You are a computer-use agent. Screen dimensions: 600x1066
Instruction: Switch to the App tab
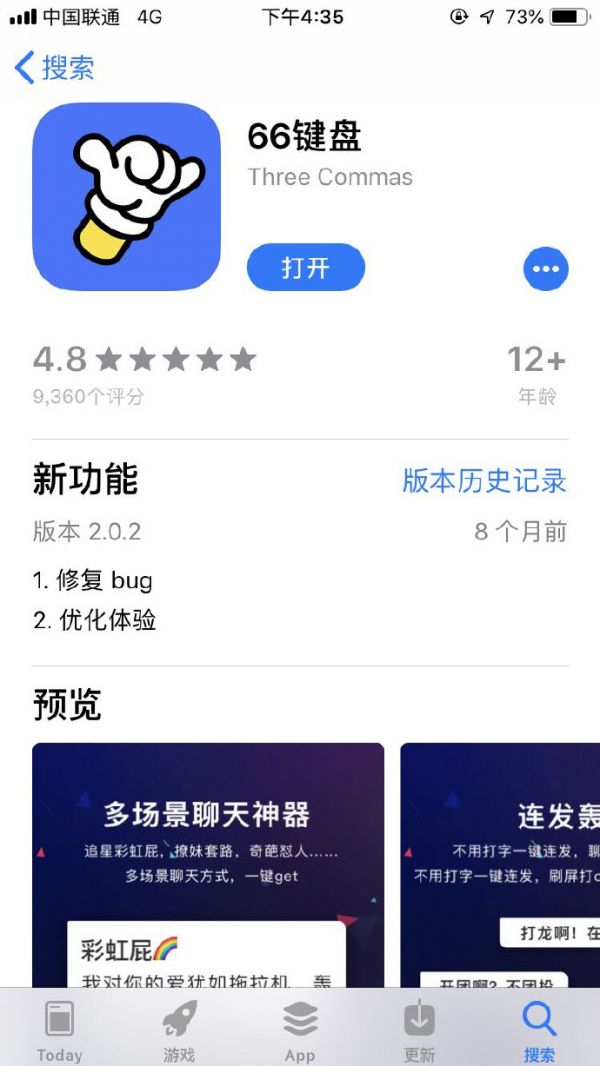tap(300, 1030)
